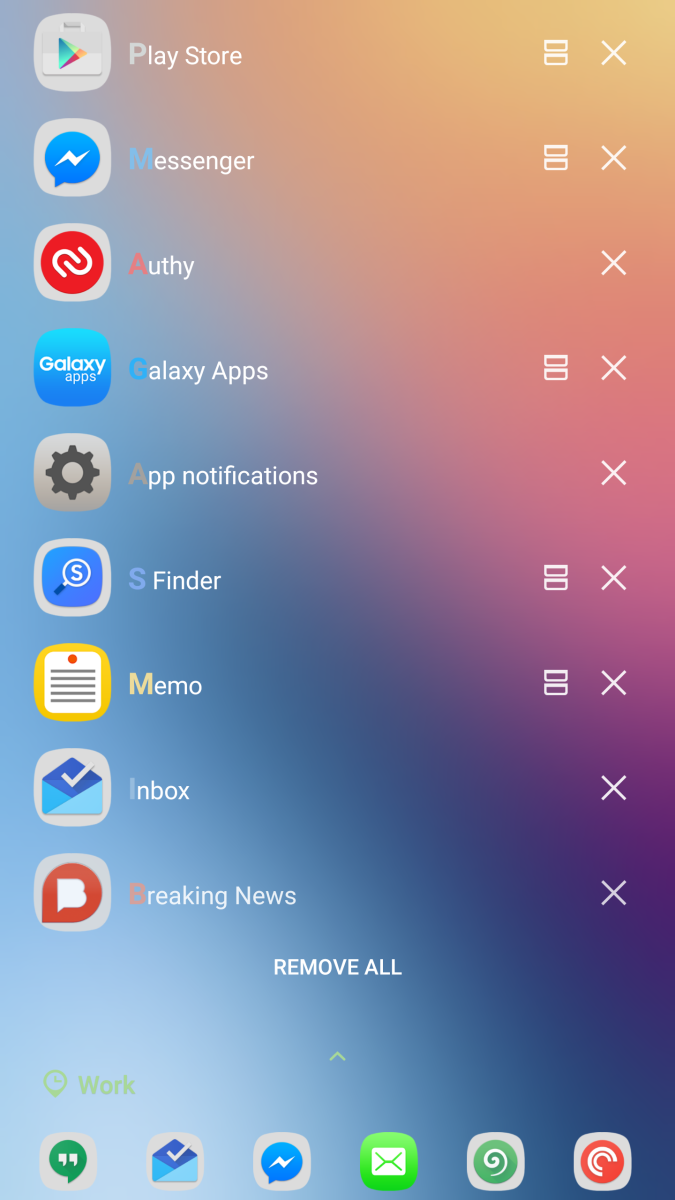Open the dock's Messenger icon
This screenshot has width=675, height=1200.
tap(282, 1161)
